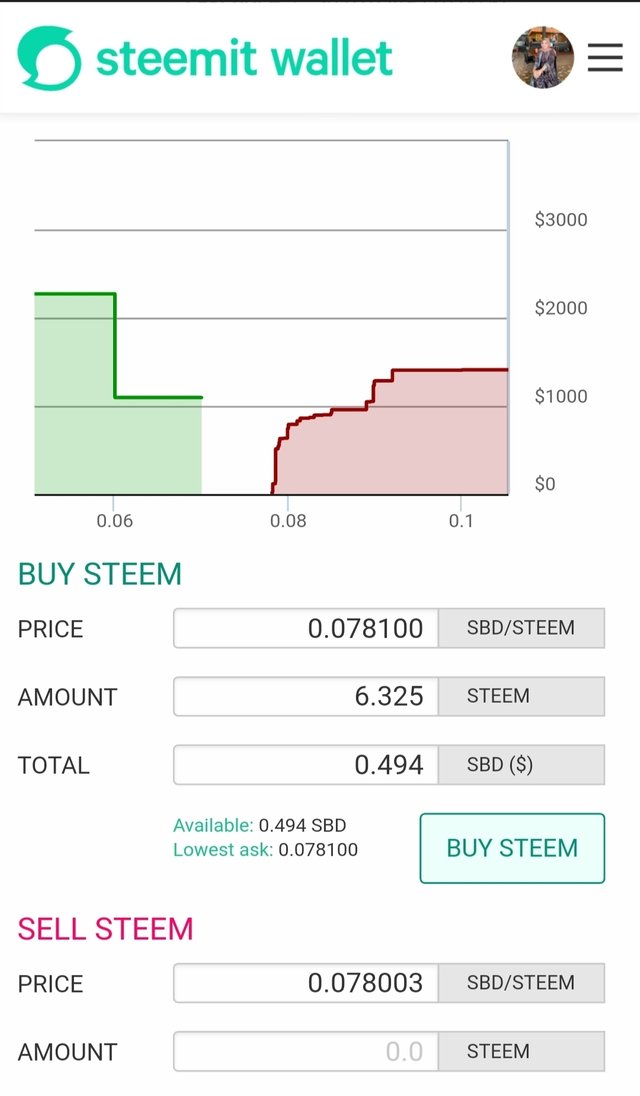Open the profile avatar
The height and width of the screenshot is (1096, 640).
pos(543,58)
